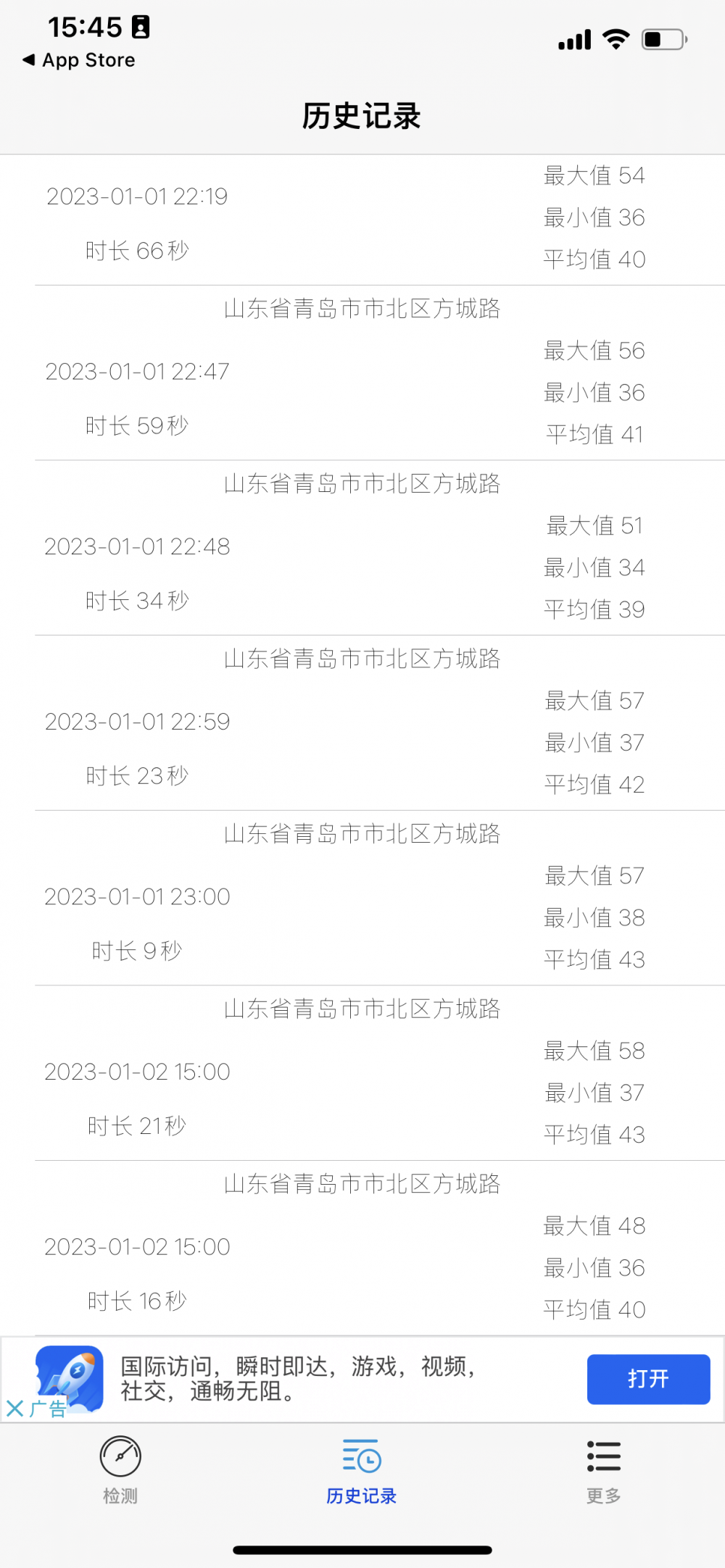
Task: Dismiss the ad banner with the X
Action: tap(14, 1409)
